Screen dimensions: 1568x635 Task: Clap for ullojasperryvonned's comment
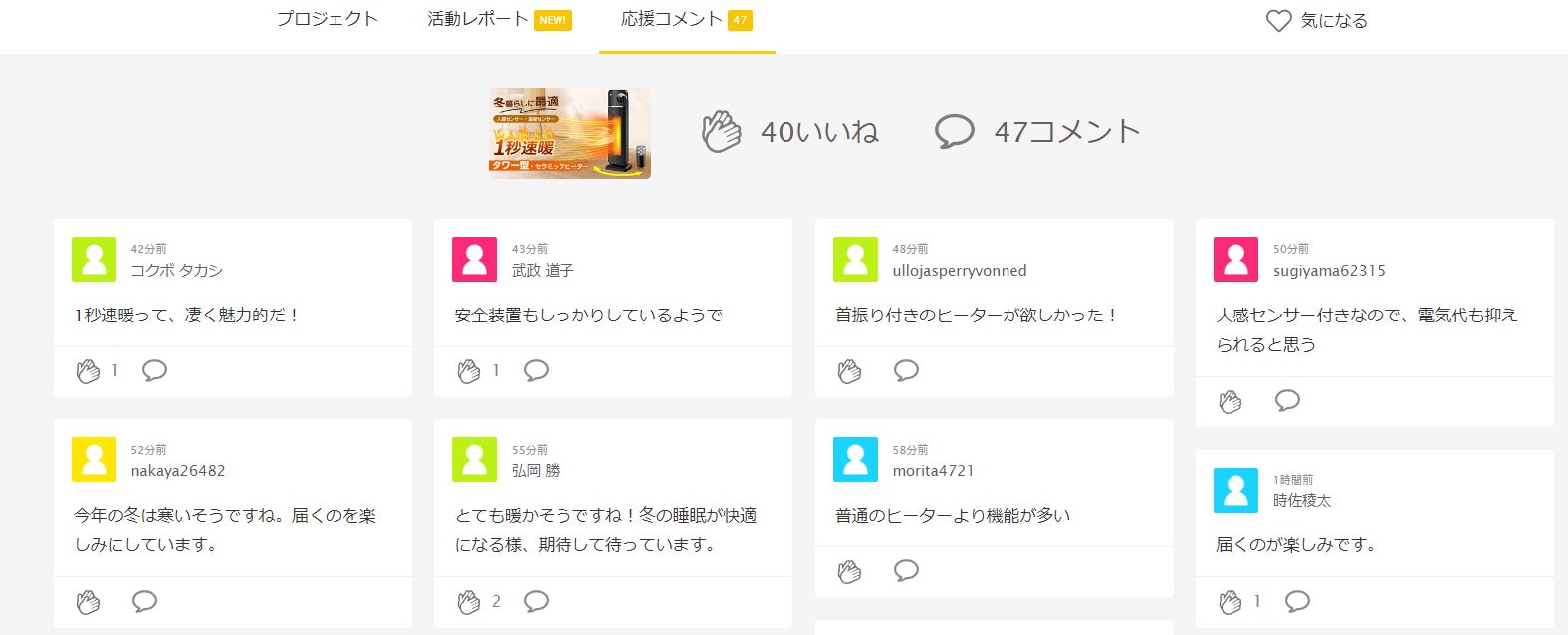(849, 371)
